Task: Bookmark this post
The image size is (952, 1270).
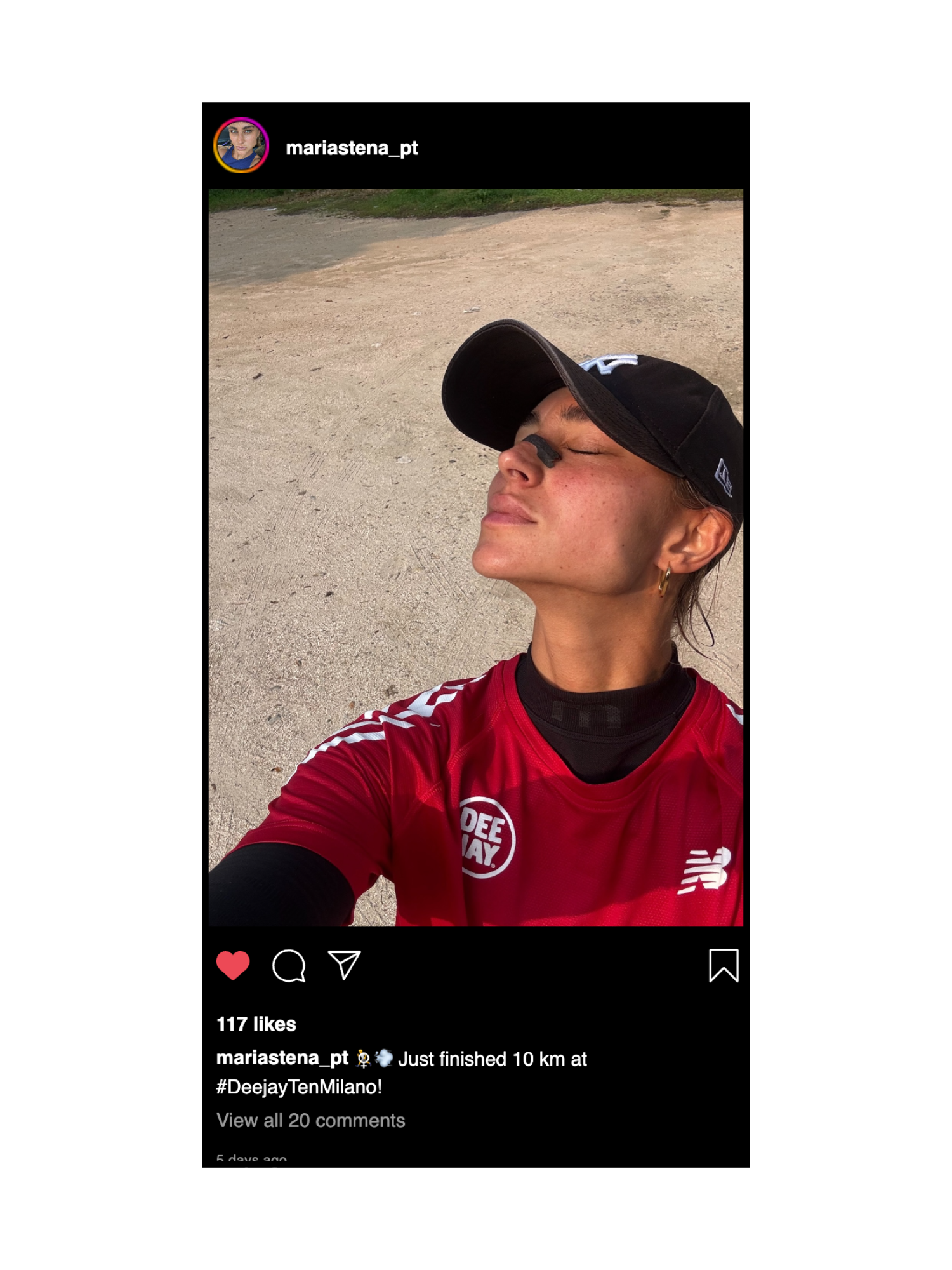Action: [723, 965]
